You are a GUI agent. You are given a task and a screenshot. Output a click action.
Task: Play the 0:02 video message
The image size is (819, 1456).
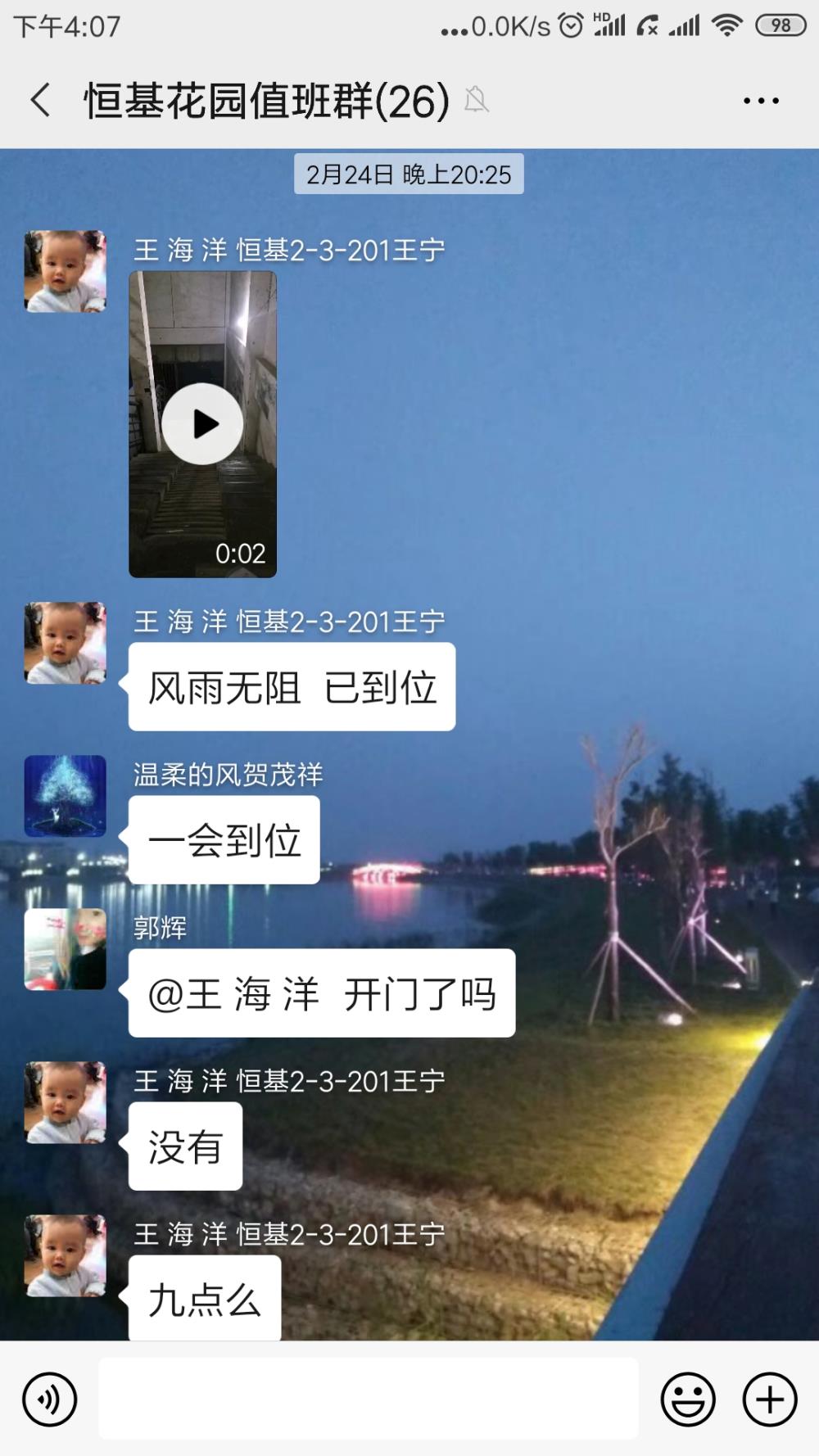point(202,424)
